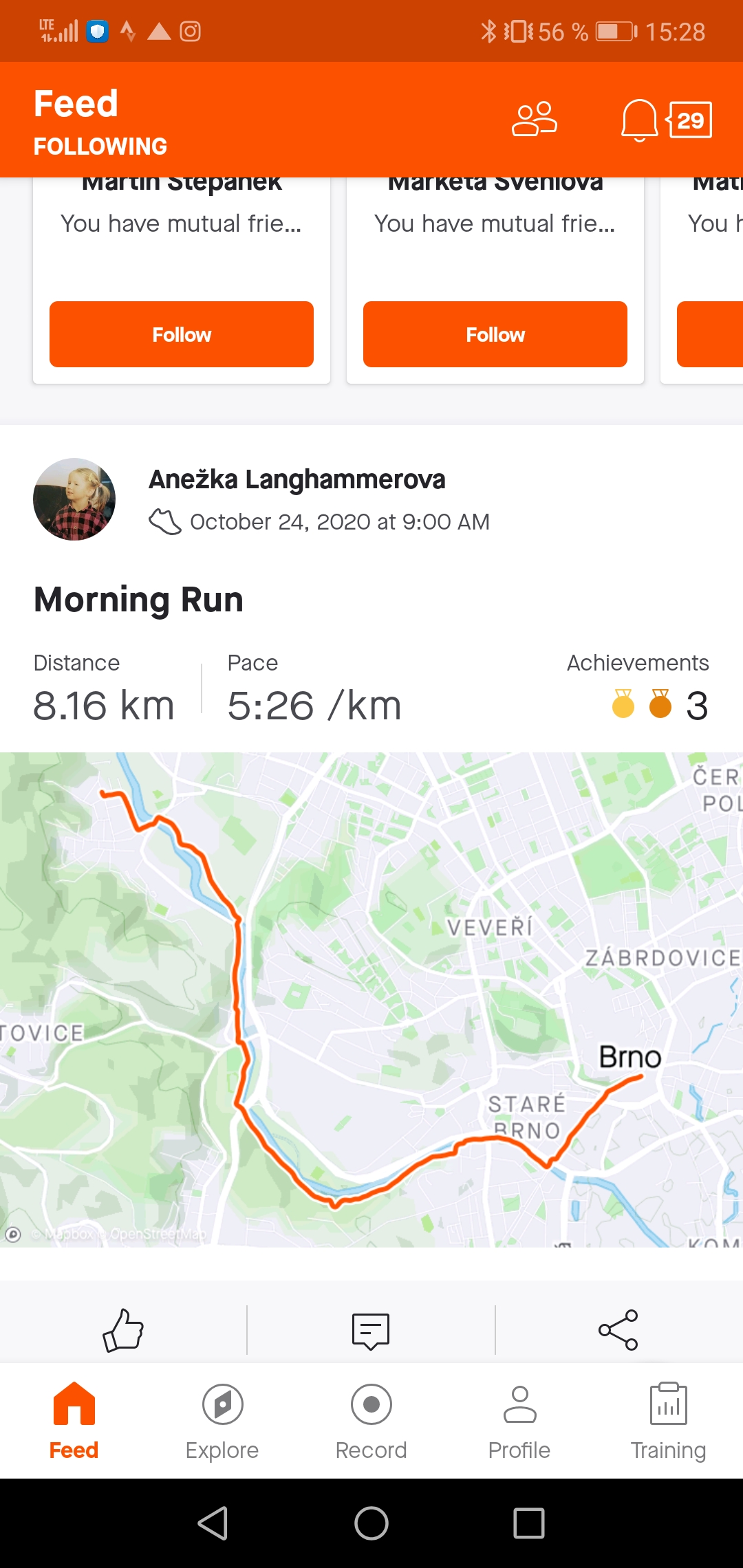Go to the home screen

pos(371,1523)
